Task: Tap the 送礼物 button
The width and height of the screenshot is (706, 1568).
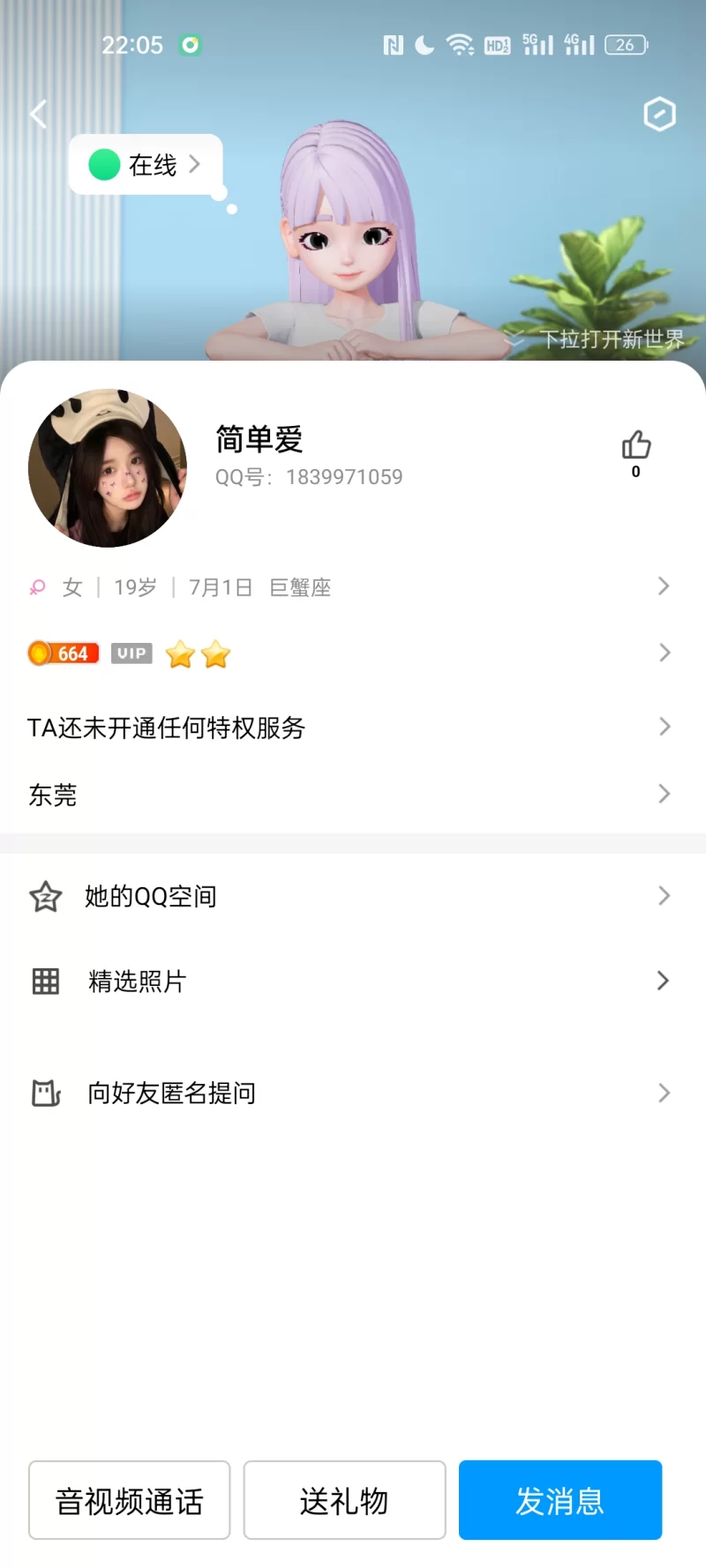Action: click(344, 1500)
